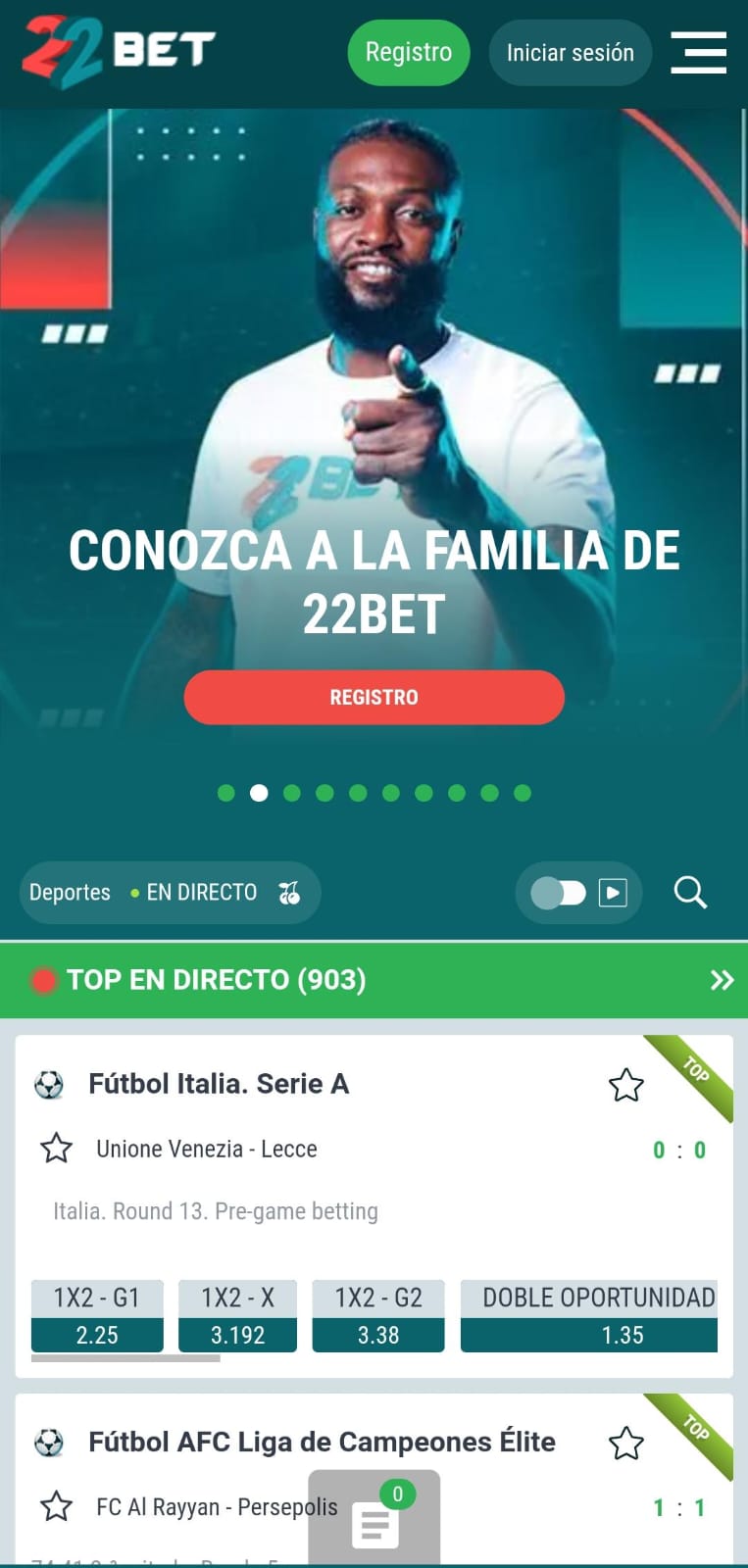Tap the red REGISTRO banner button

374,697
